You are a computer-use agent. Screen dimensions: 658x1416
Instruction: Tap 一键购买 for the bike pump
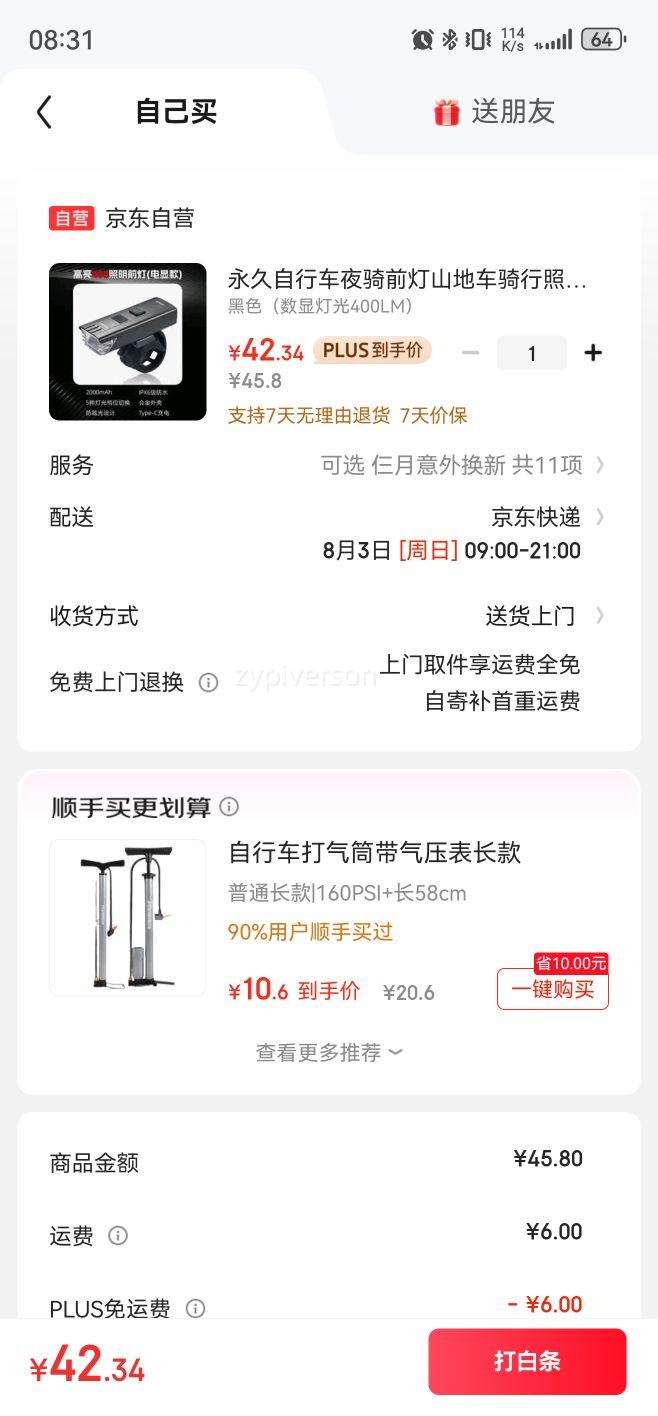pos(553,990)
